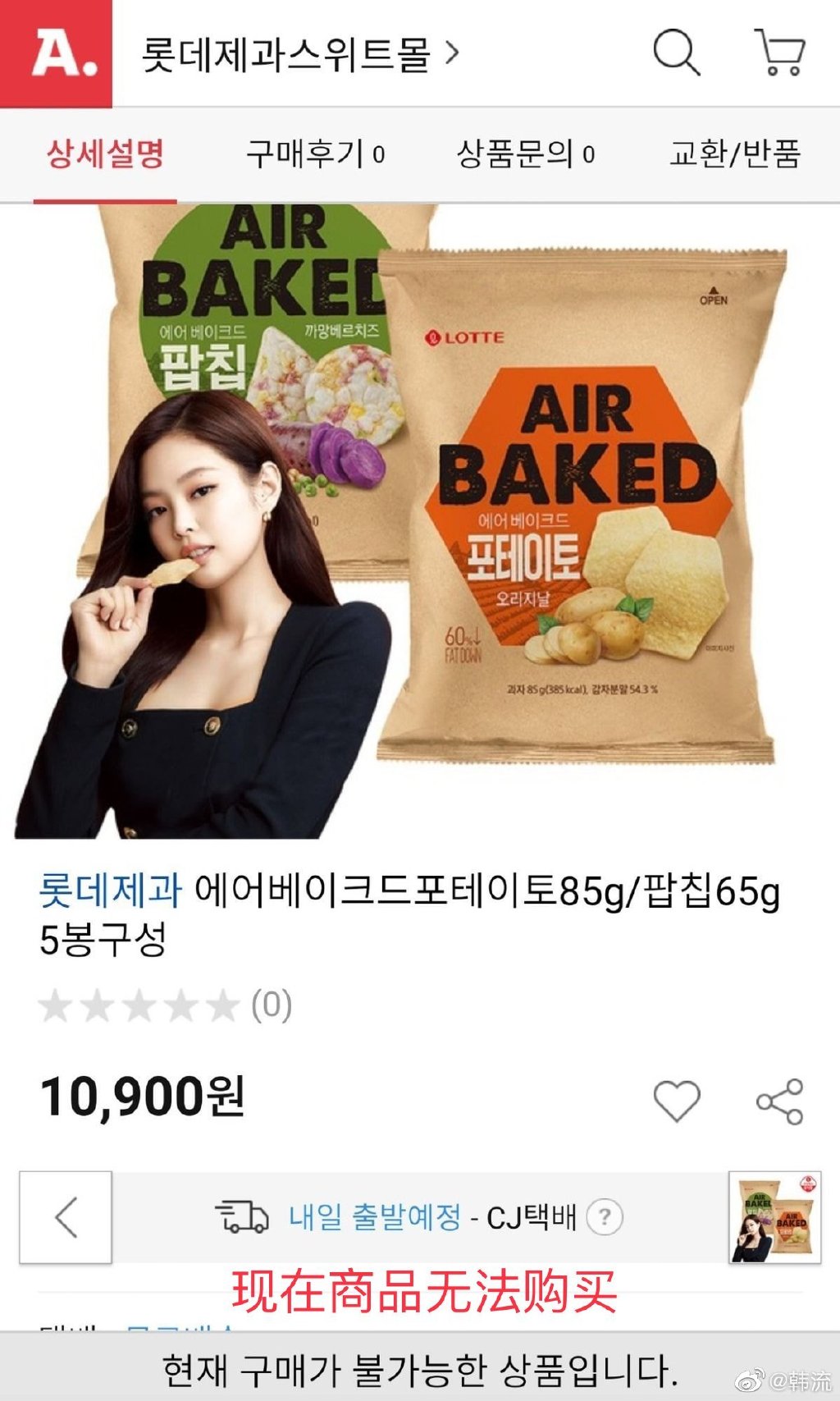Open the 롯데제과스위트몰 store link
Viewport: 840px width, 1401px height.
coord(299,54)
